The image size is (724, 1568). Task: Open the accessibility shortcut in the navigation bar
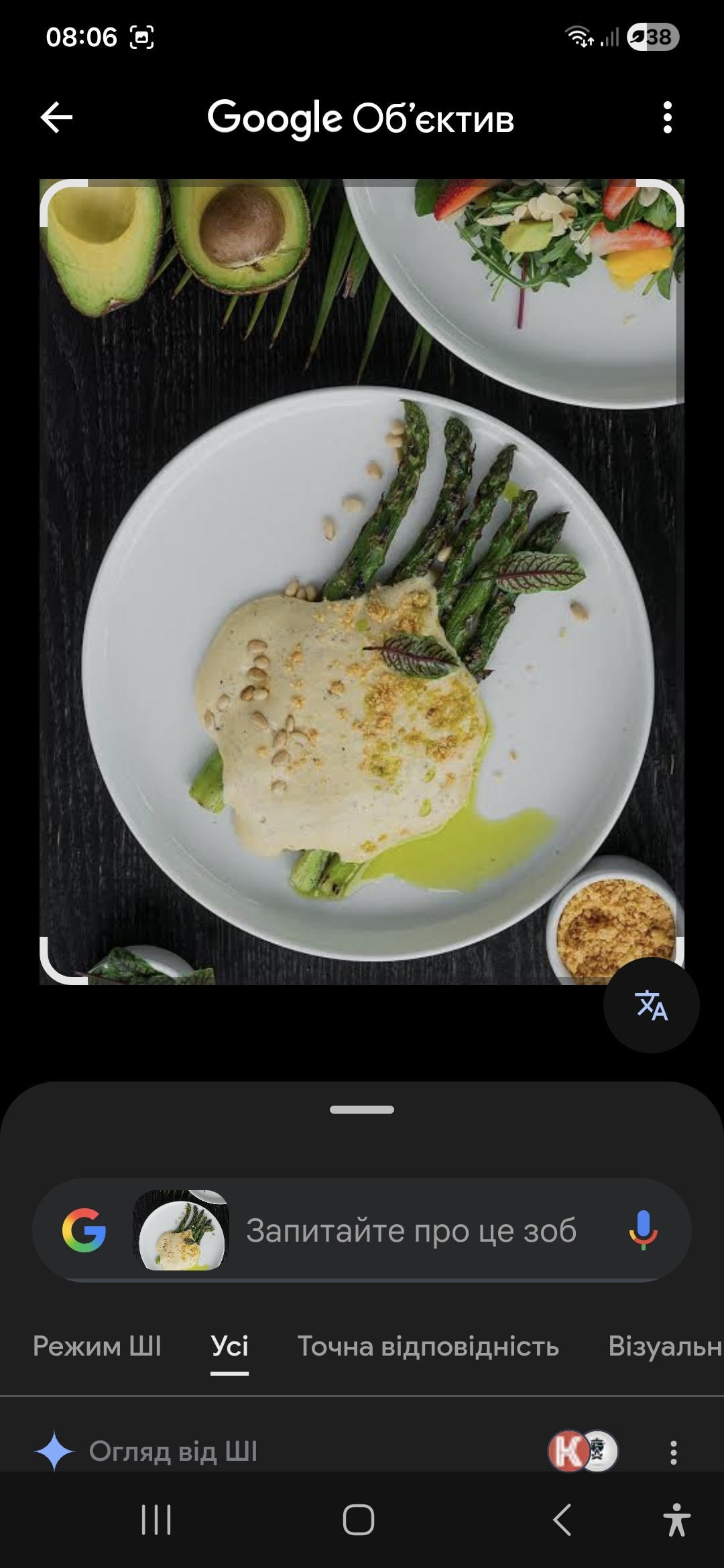(x=676, y=1520)
